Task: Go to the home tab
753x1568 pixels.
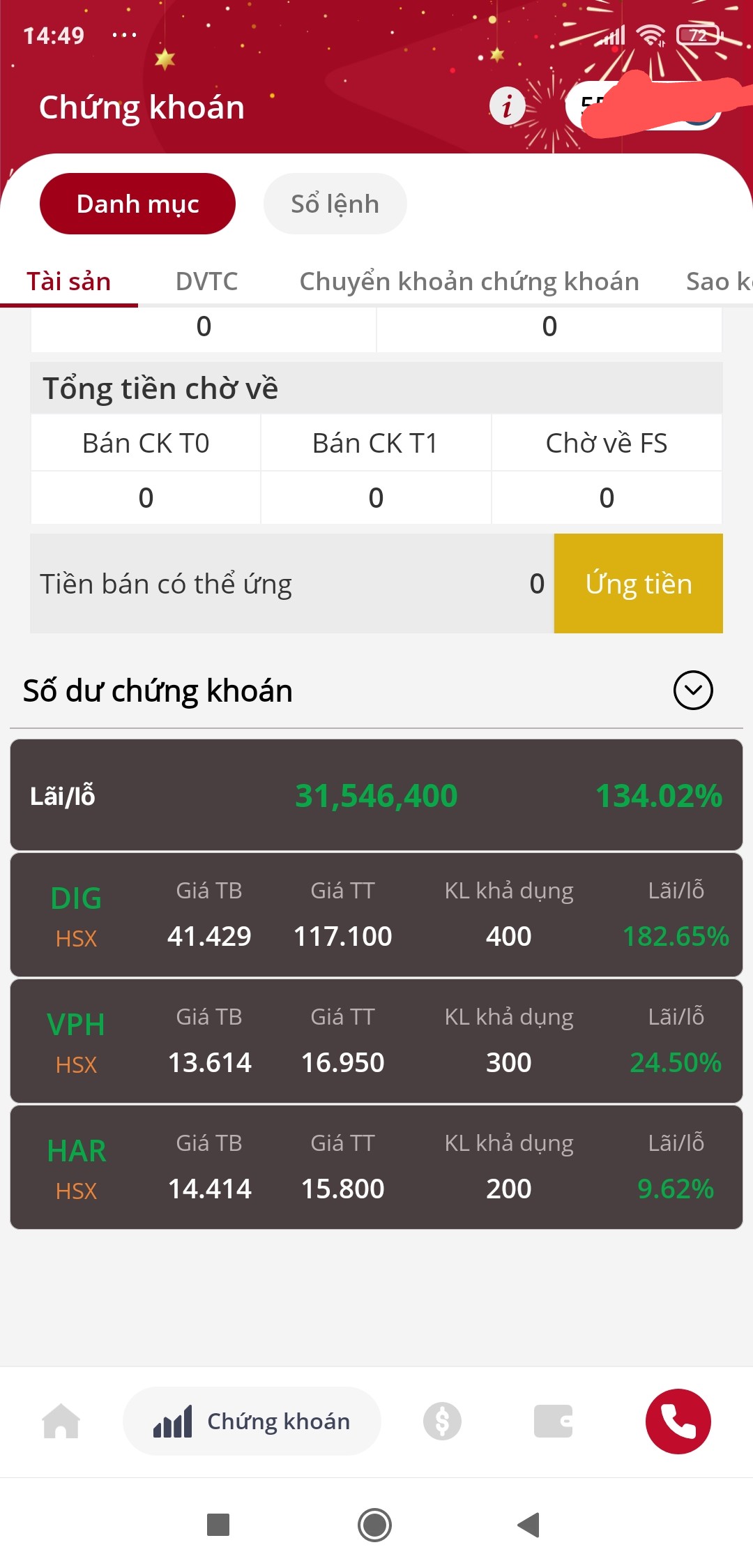Action: click(61, 1421)
